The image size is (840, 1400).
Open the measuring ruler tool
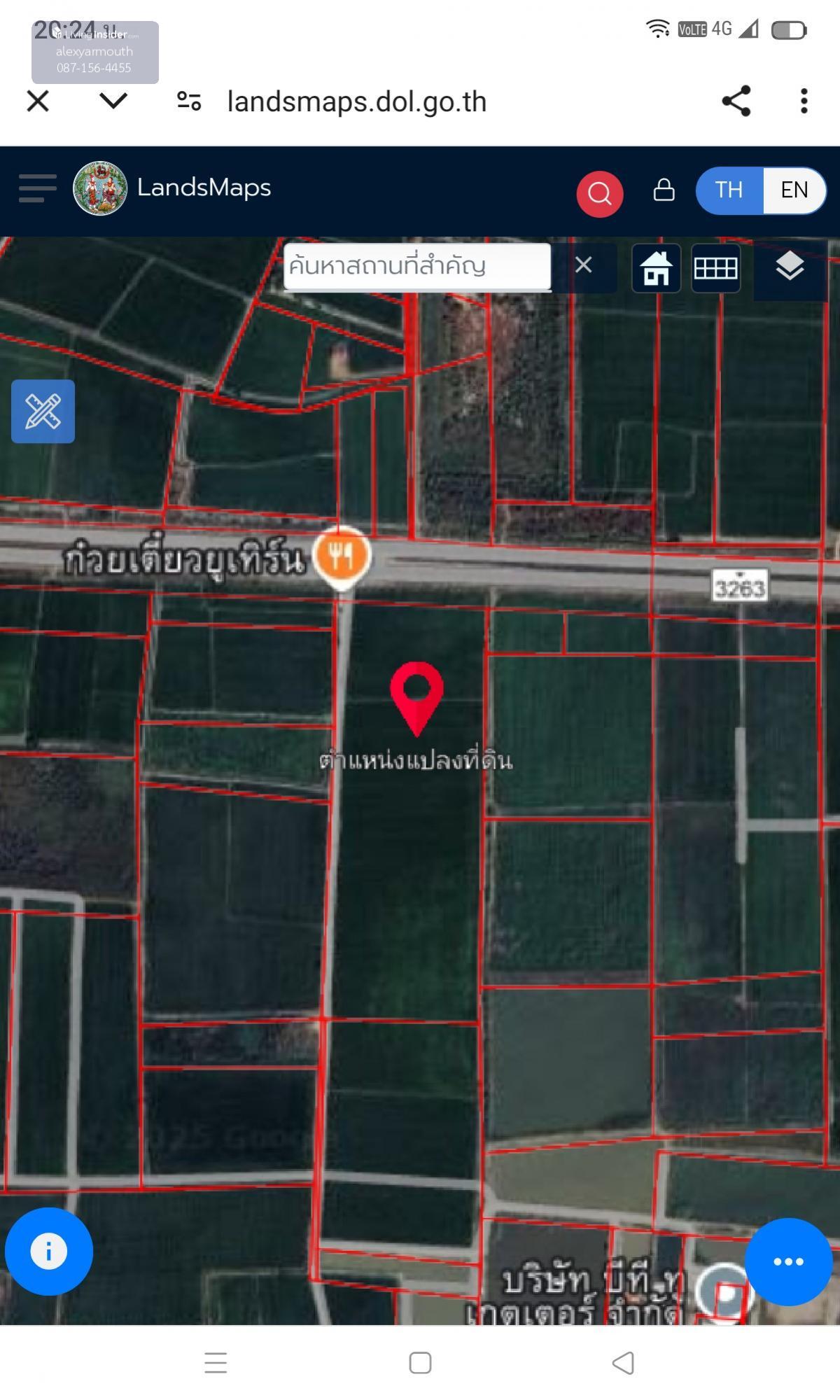coord(43,412)
